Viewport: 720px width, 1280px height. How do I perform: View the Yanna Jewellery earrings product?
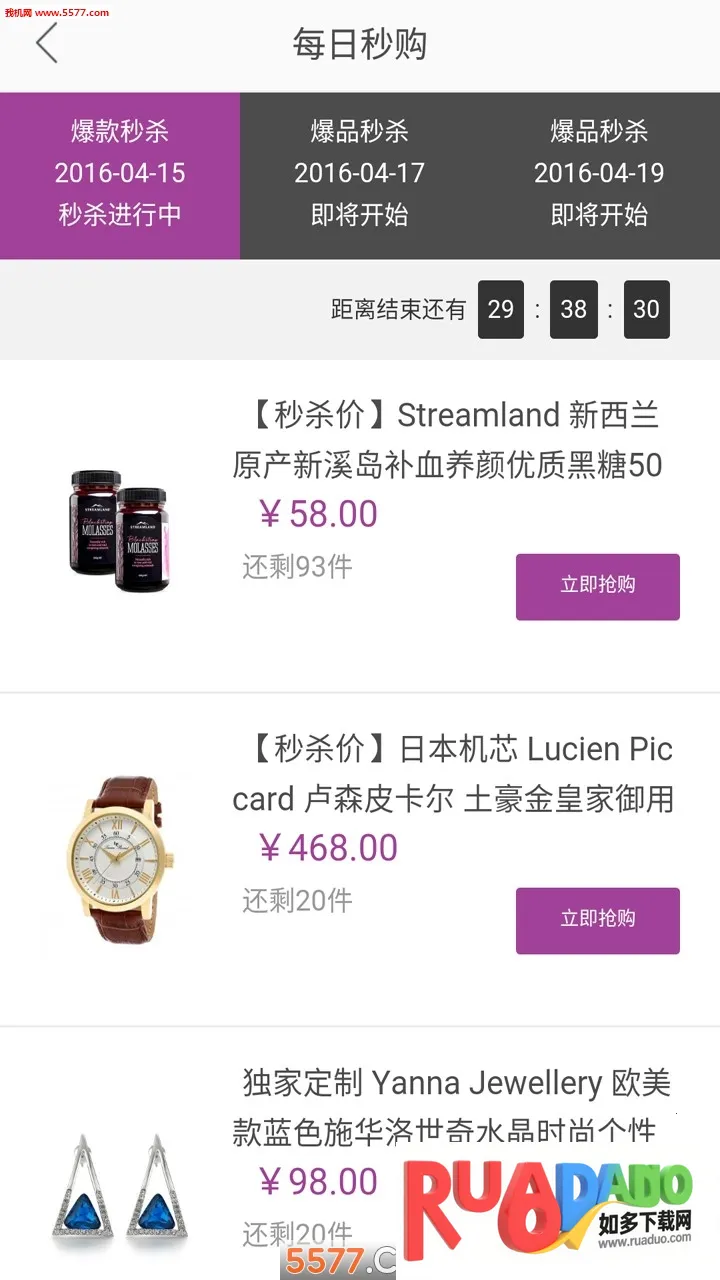pyautogui.click(x=452, y=1105)
